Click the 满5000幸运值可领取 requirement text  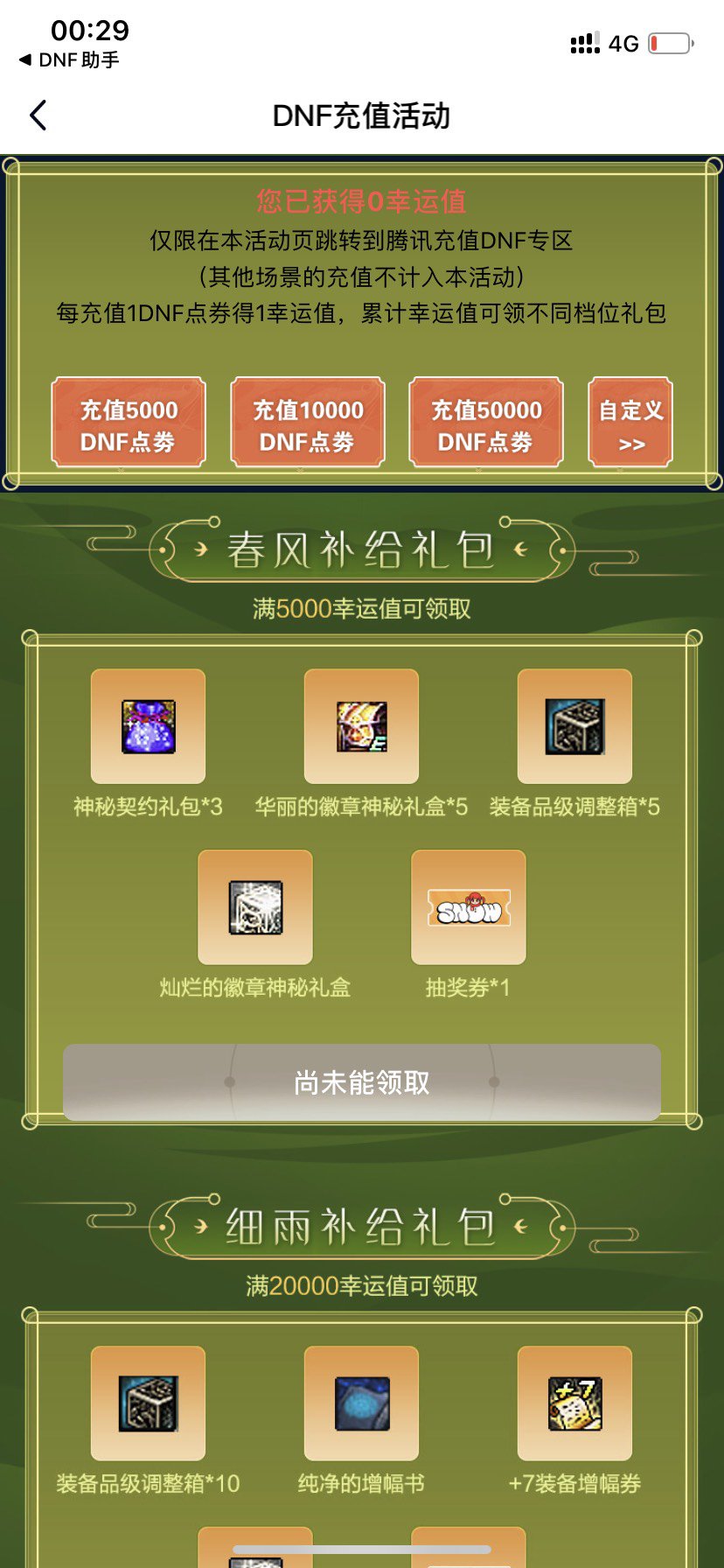tap(362, 609)
